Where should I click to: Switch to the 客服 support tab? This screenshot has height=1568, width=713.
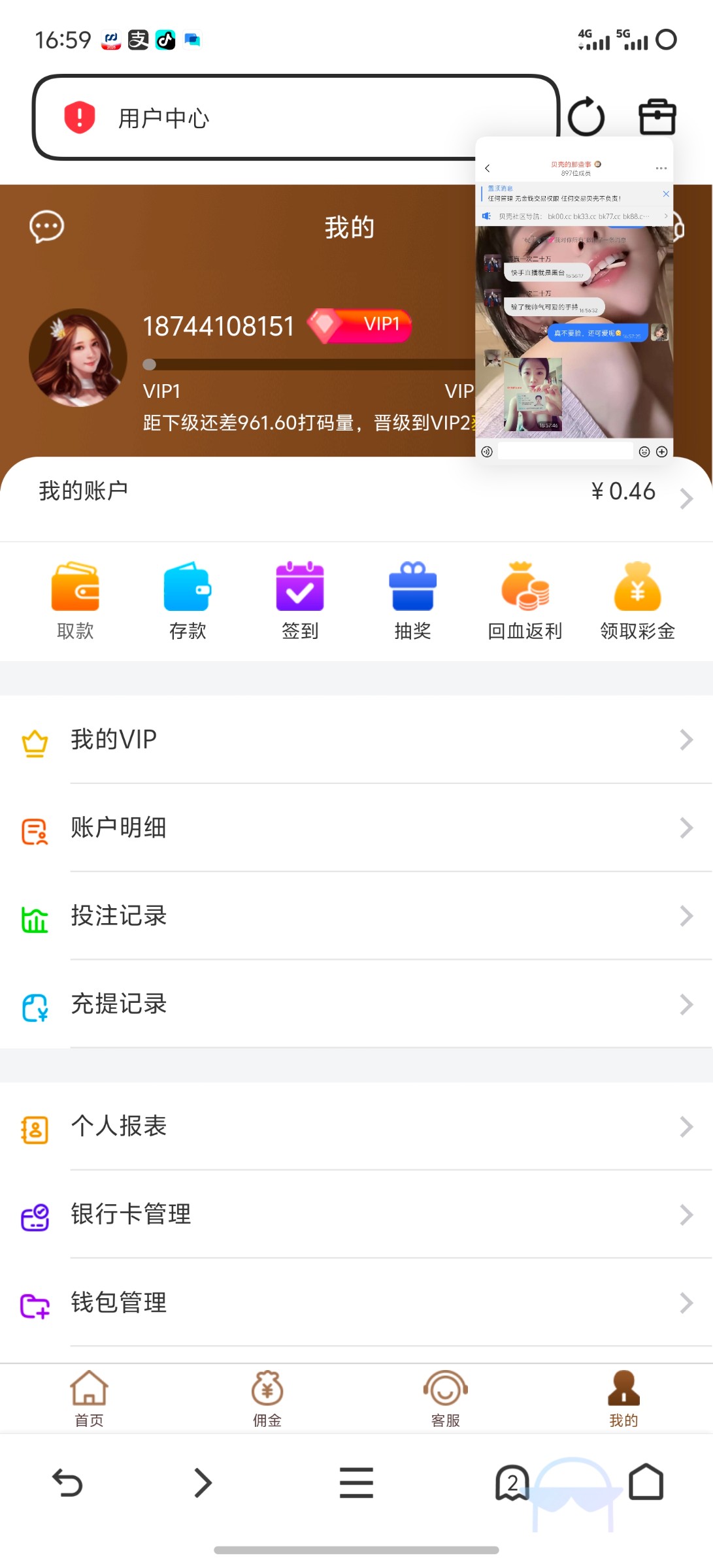point(445,1398)
